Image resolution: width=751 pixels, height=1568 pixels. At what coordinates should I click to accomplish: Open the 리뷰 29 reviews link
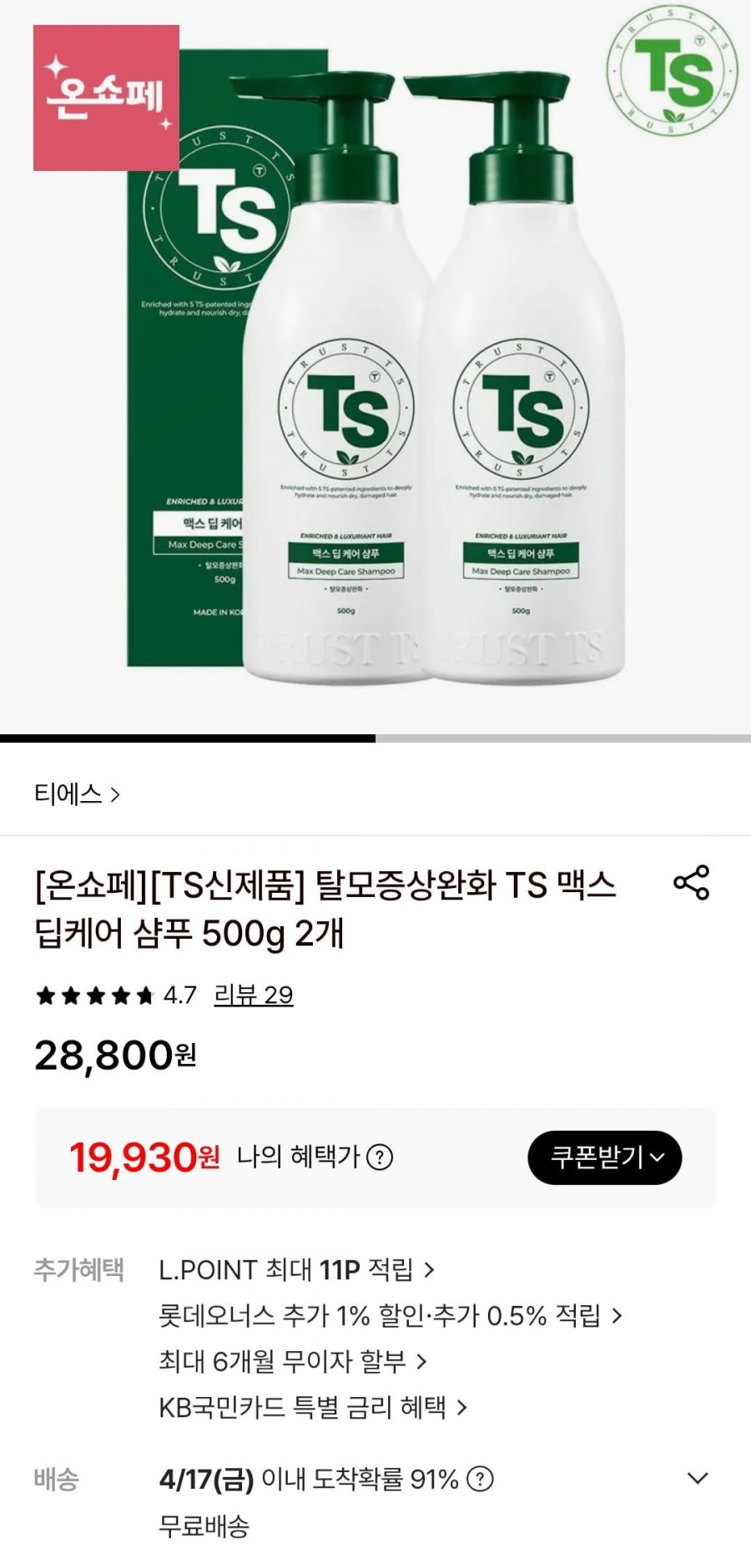253,995
